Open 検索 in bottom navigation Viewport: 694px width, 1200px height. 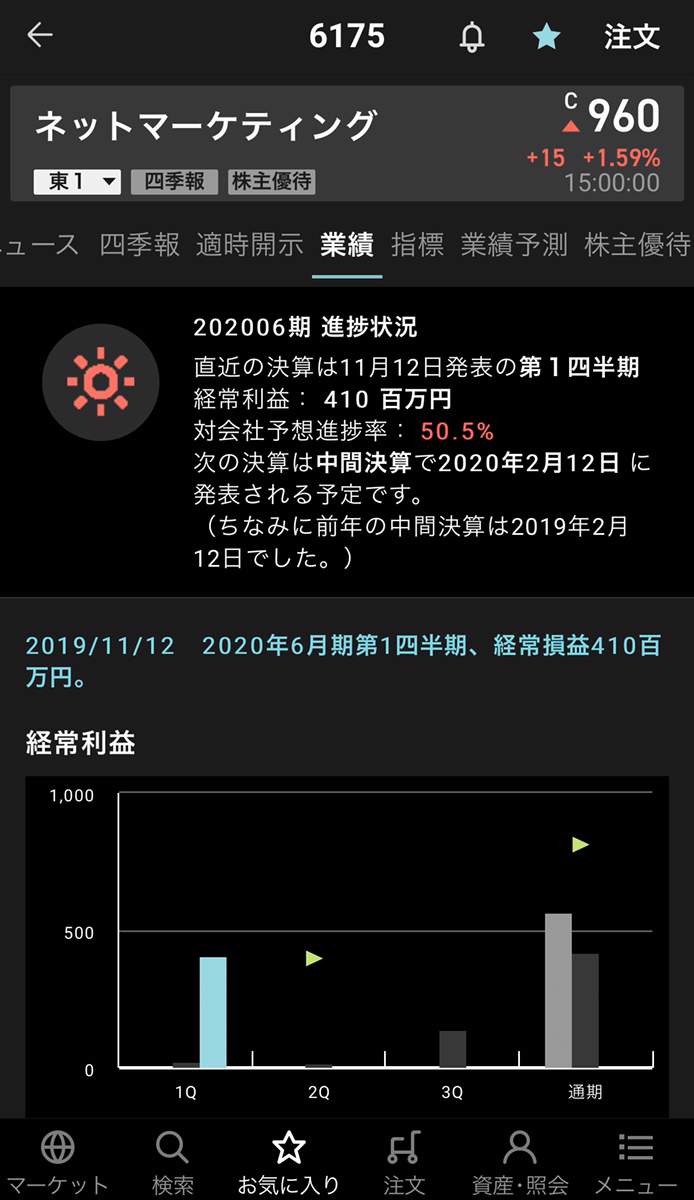(x=173, y=1161)
